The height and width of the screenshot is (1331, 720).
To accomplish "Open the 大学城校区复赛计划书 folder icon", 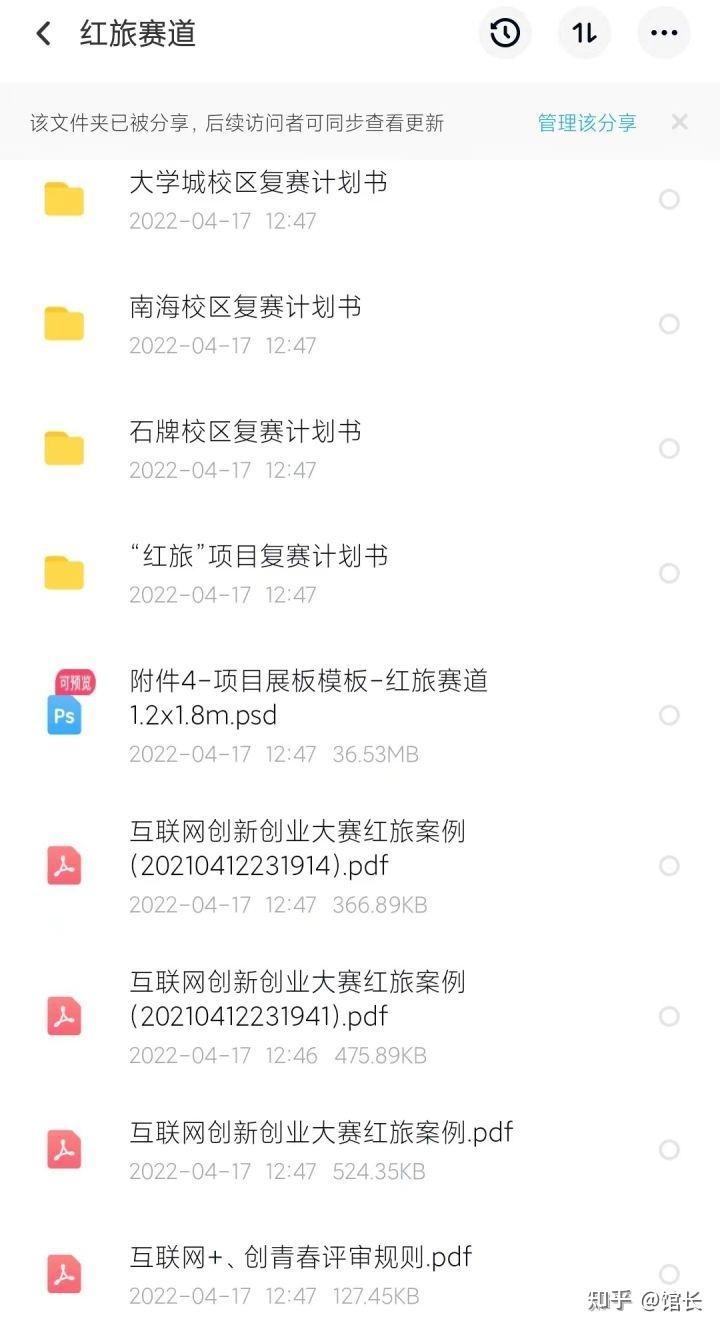I will [64, 199].
